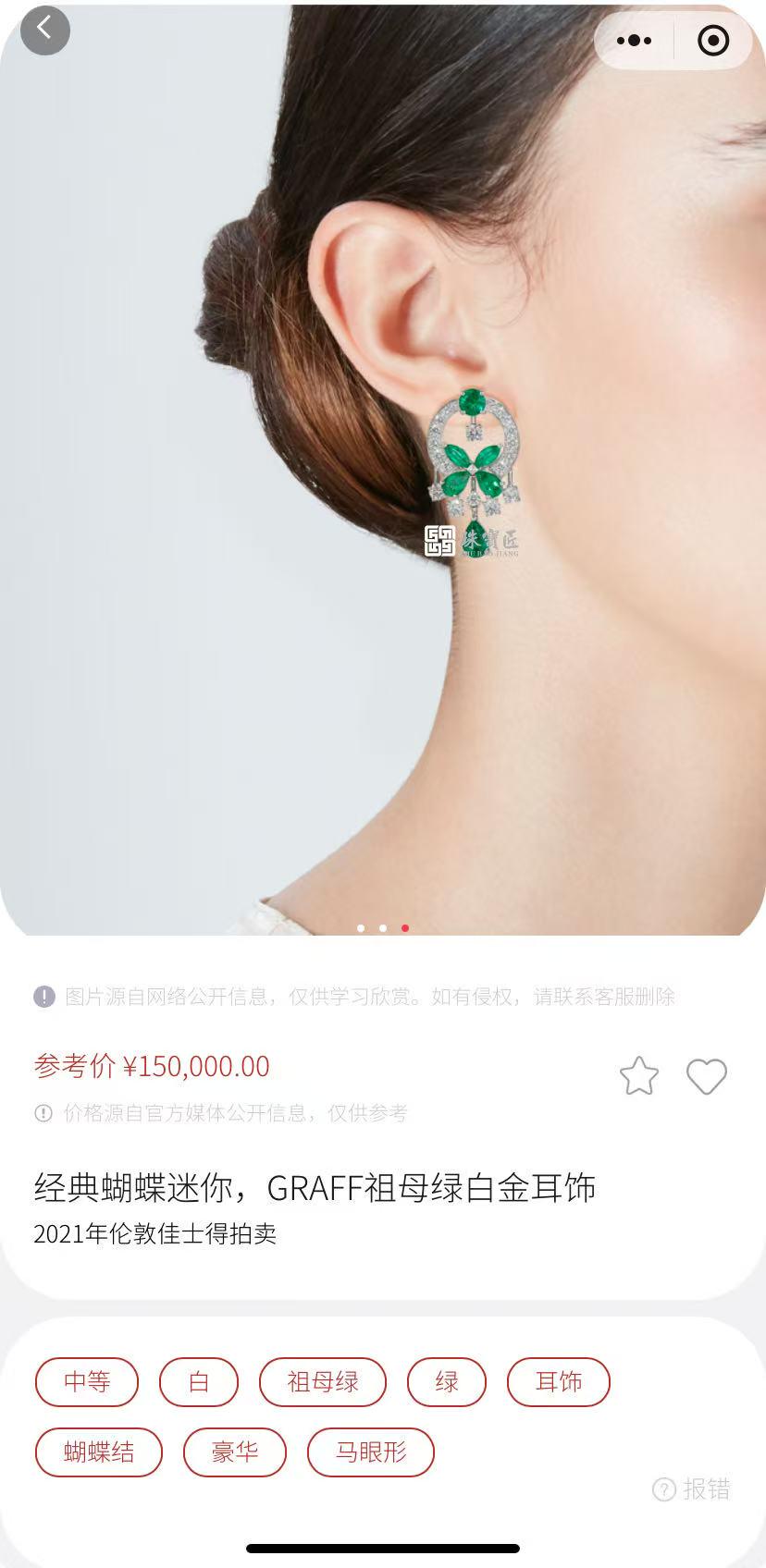Open the 耳饰 tag

click(559, 1382)
